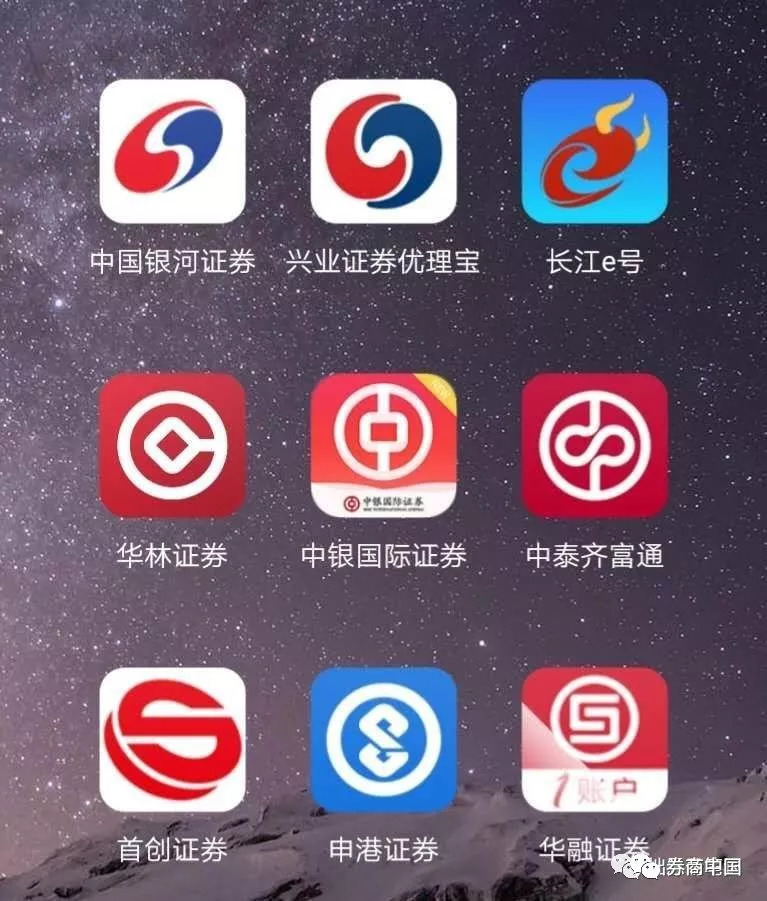Image resolution: width=767 pixels, height=901 pixels.
Task: Tap the 兴业证券优理宝 label text
Action: pyautogui.click(x=384, y=258)
